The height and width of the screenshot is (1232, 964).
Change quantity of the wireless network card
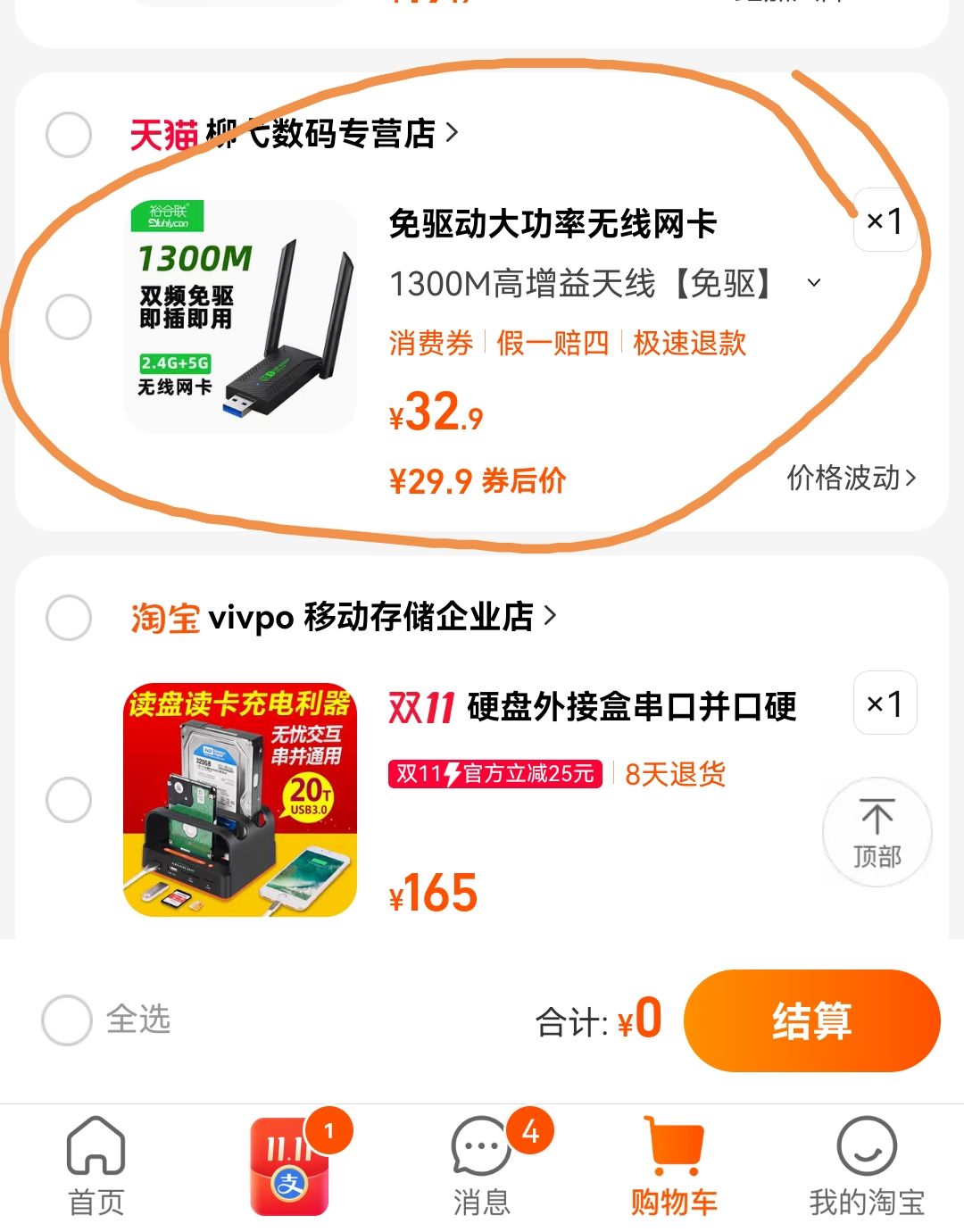point(885,221)
